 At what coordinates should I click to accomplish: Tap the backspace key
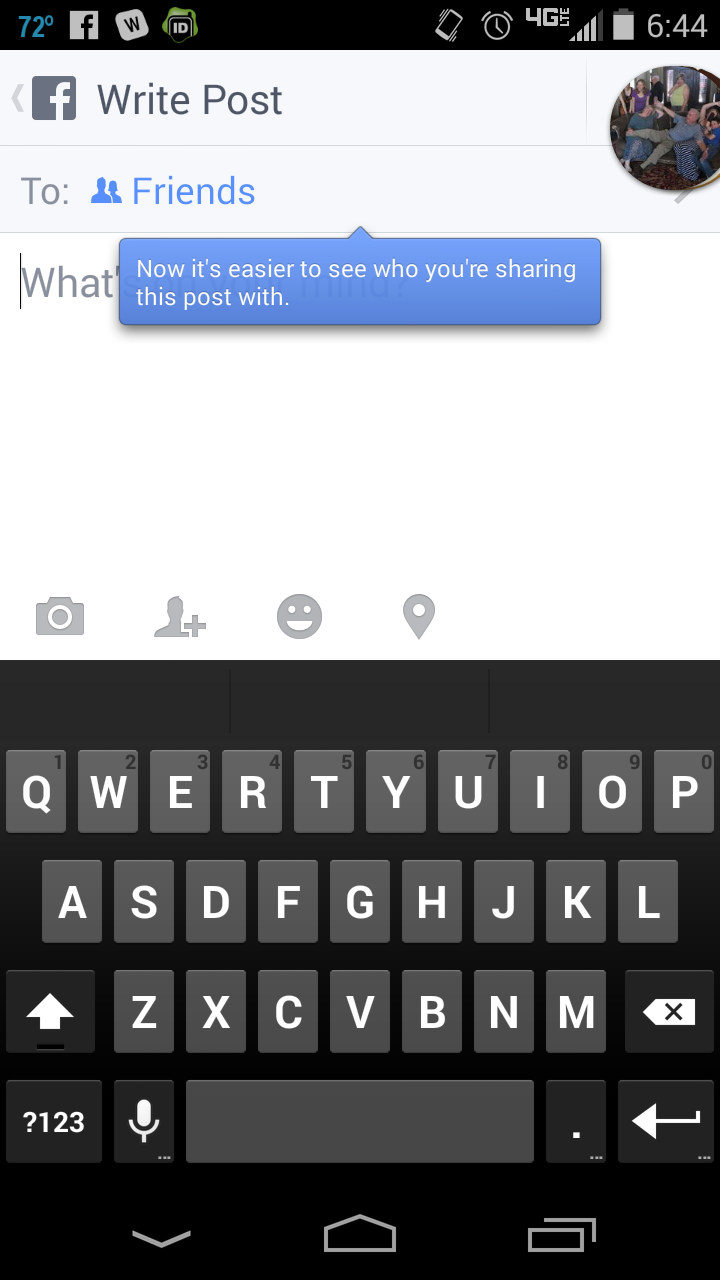tap(669, 1012)
